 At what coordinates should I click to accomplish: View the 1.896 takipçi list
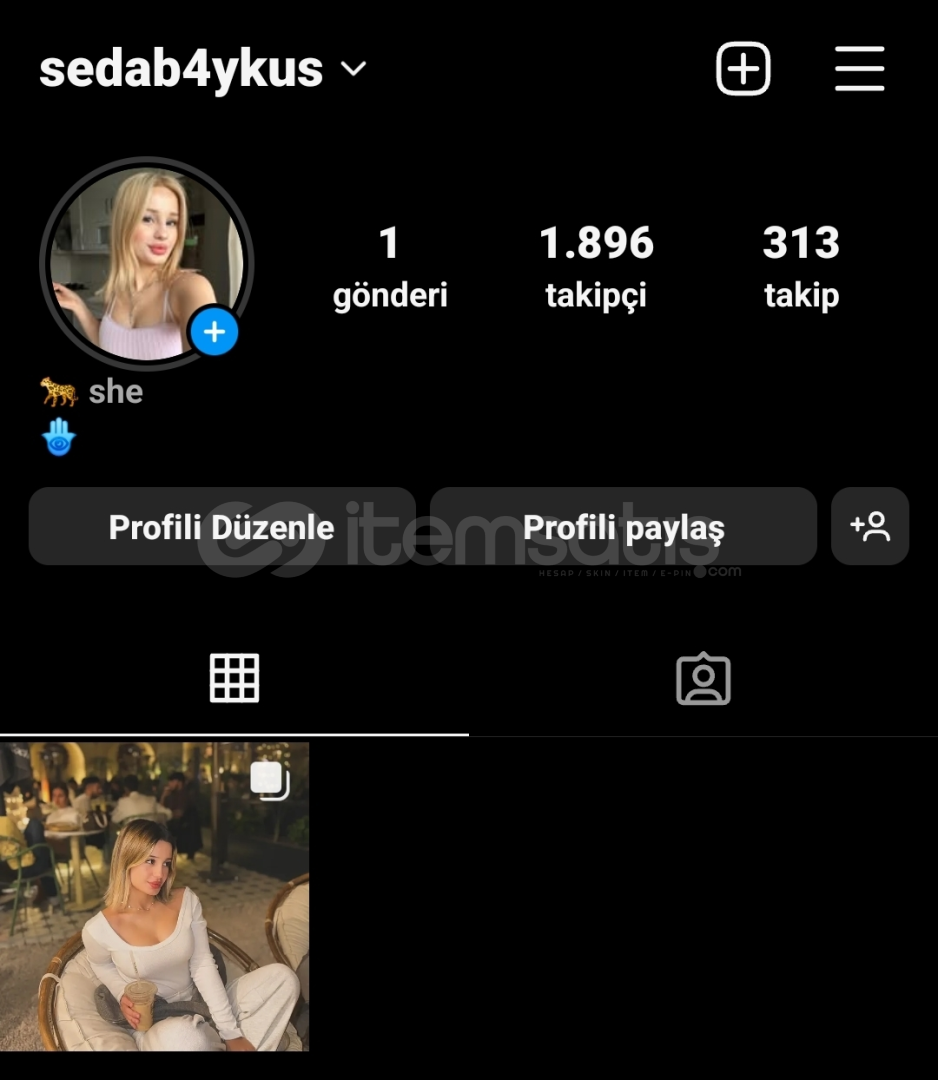[x=596, y=265]
